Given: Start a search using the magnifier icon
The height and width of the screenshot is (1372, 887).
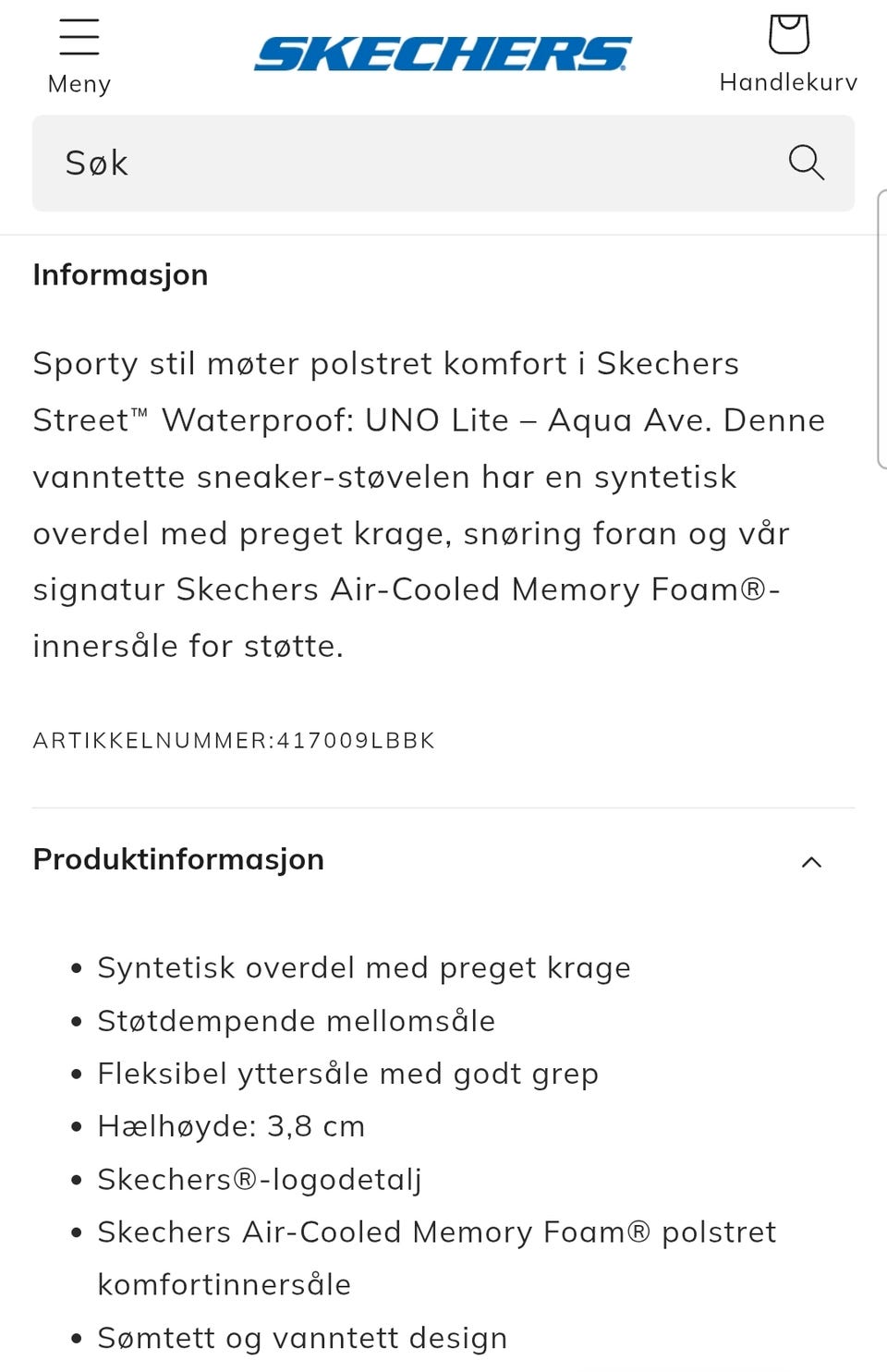Looking at the screenshot, I should point(806,163).
